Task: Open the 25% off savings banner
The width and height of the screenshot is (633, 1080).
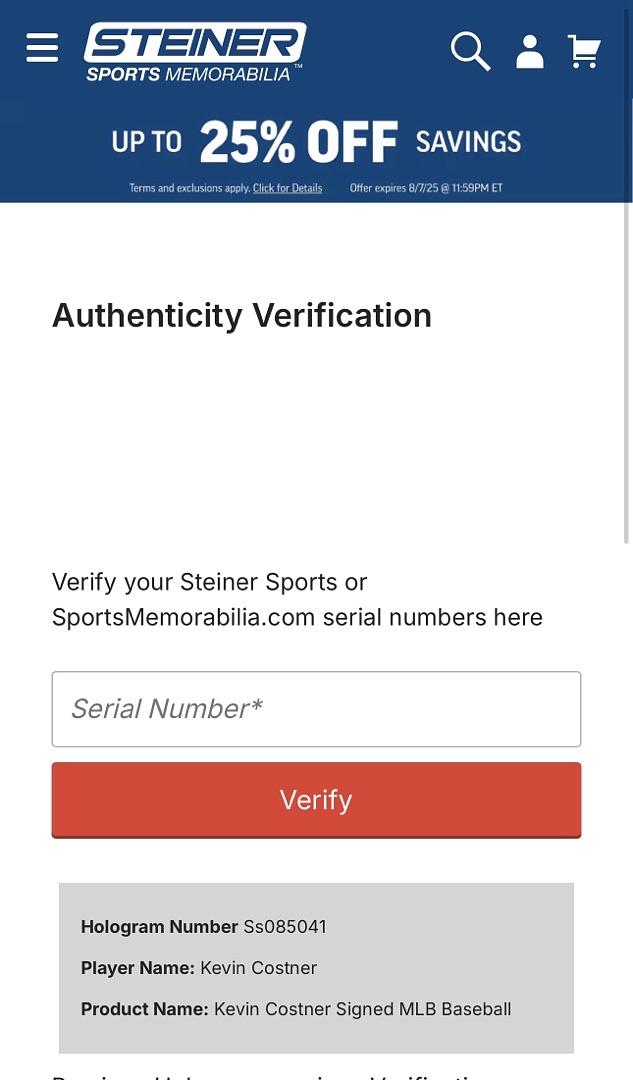Action: click(x=316, y=143)
